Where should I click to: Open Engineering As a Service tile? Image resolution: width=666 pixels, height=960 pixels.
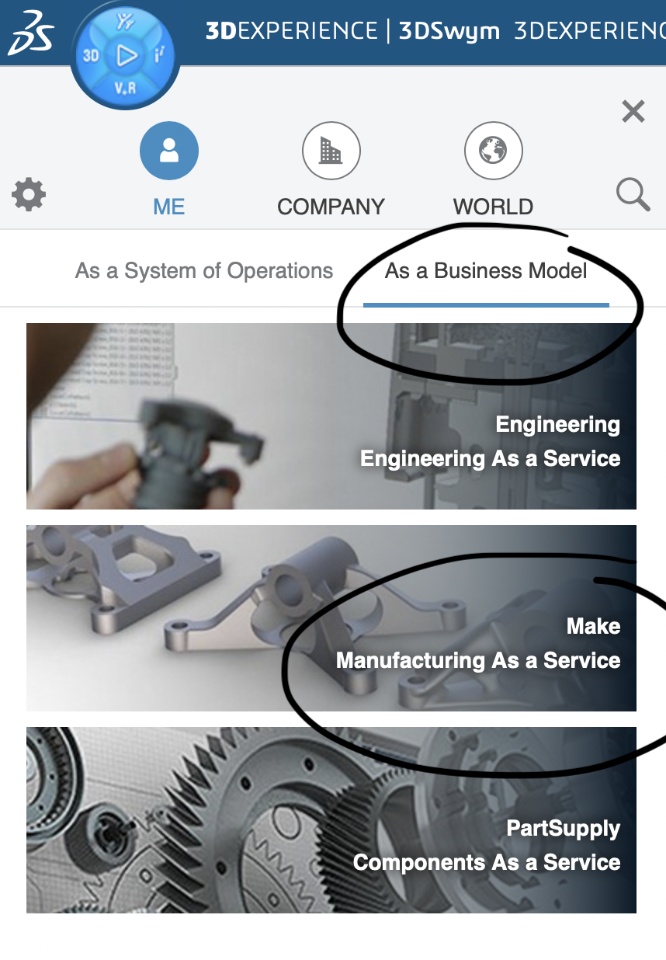tap(331, 416)
